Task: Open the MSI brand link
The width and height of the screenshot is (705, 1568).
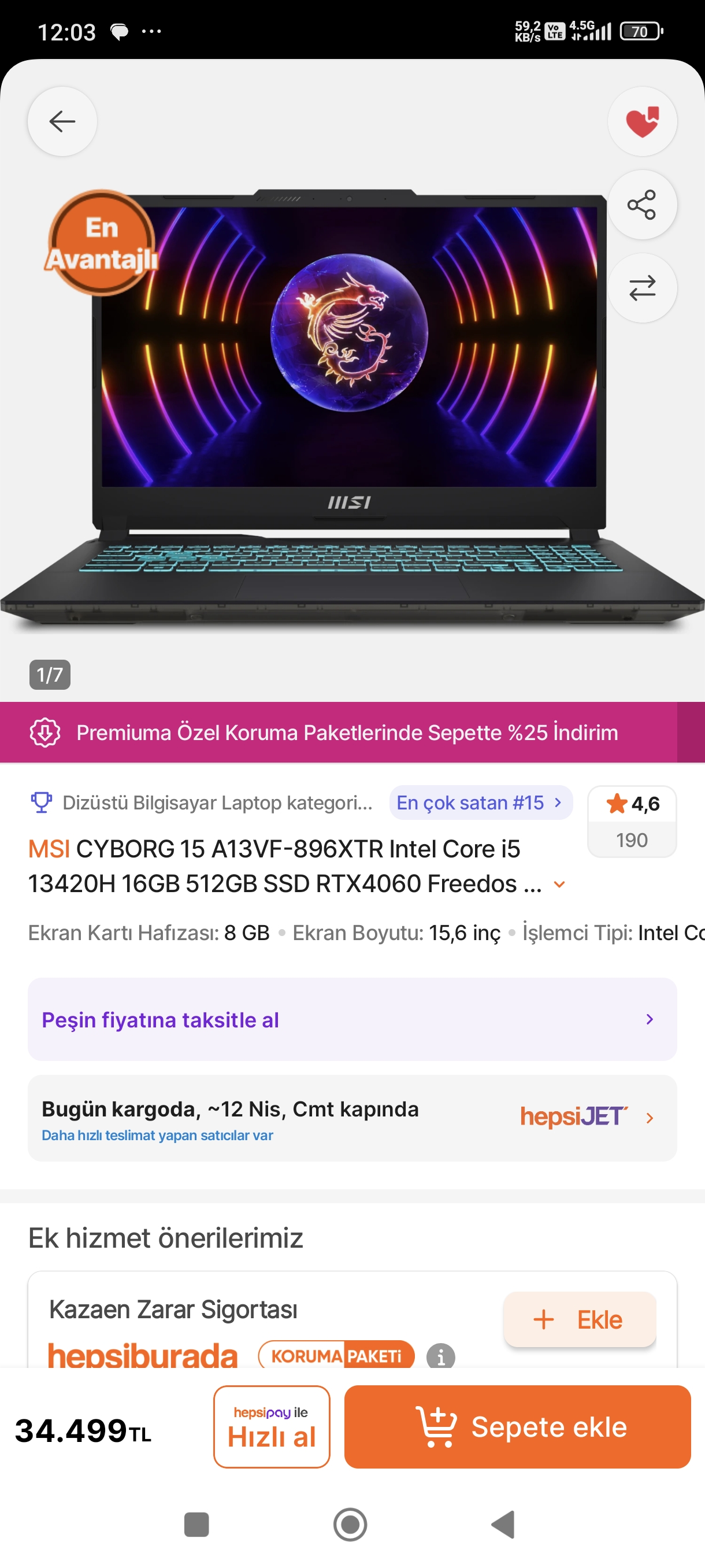Action: [49, 849]
